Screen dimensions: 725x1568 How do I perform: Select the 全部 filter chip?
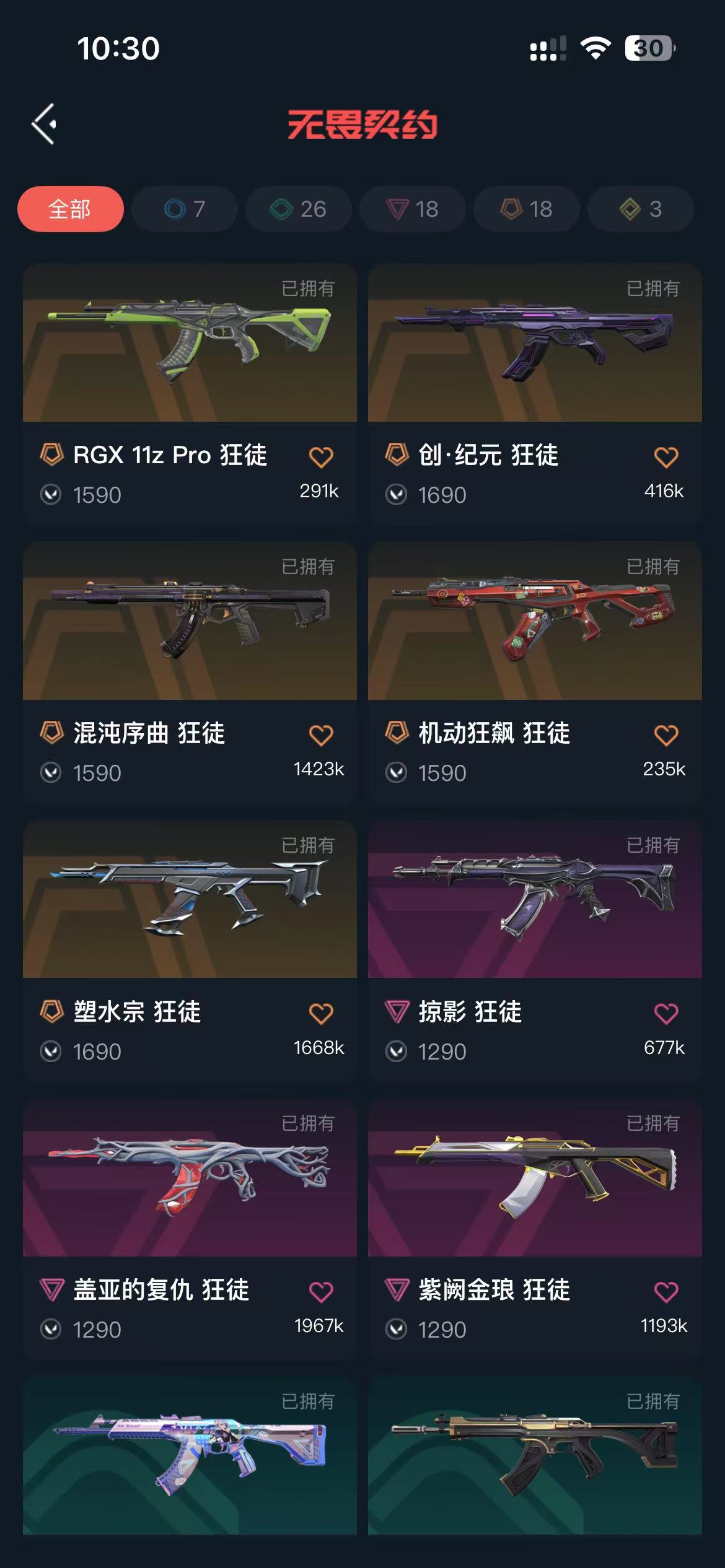(70, 209)
